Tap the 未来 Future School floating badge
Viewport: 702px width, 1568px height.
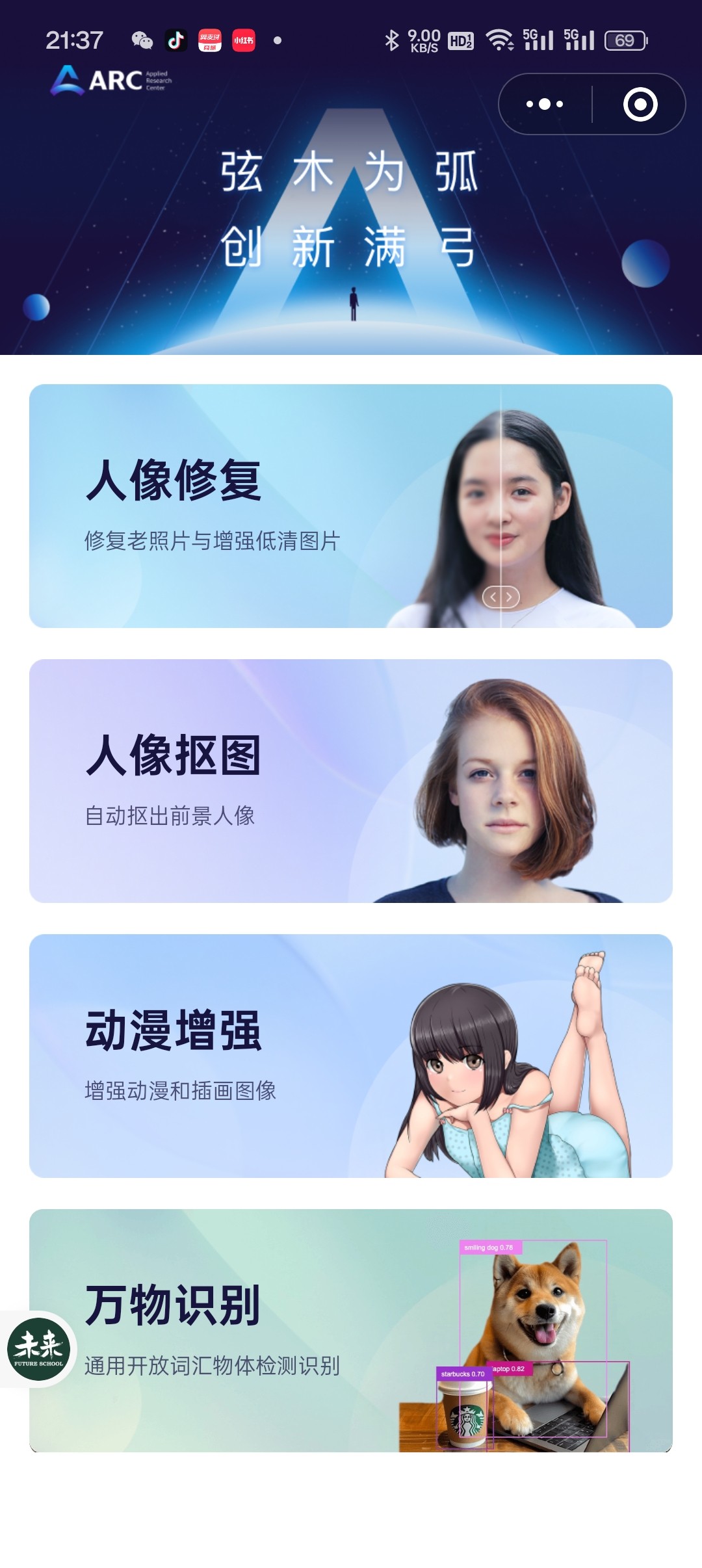coord(38,1349)
